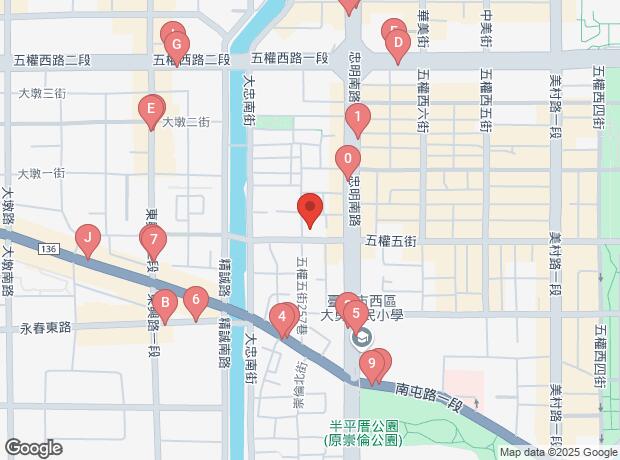
Task: Tap map marker G
Action: (176, 46)
